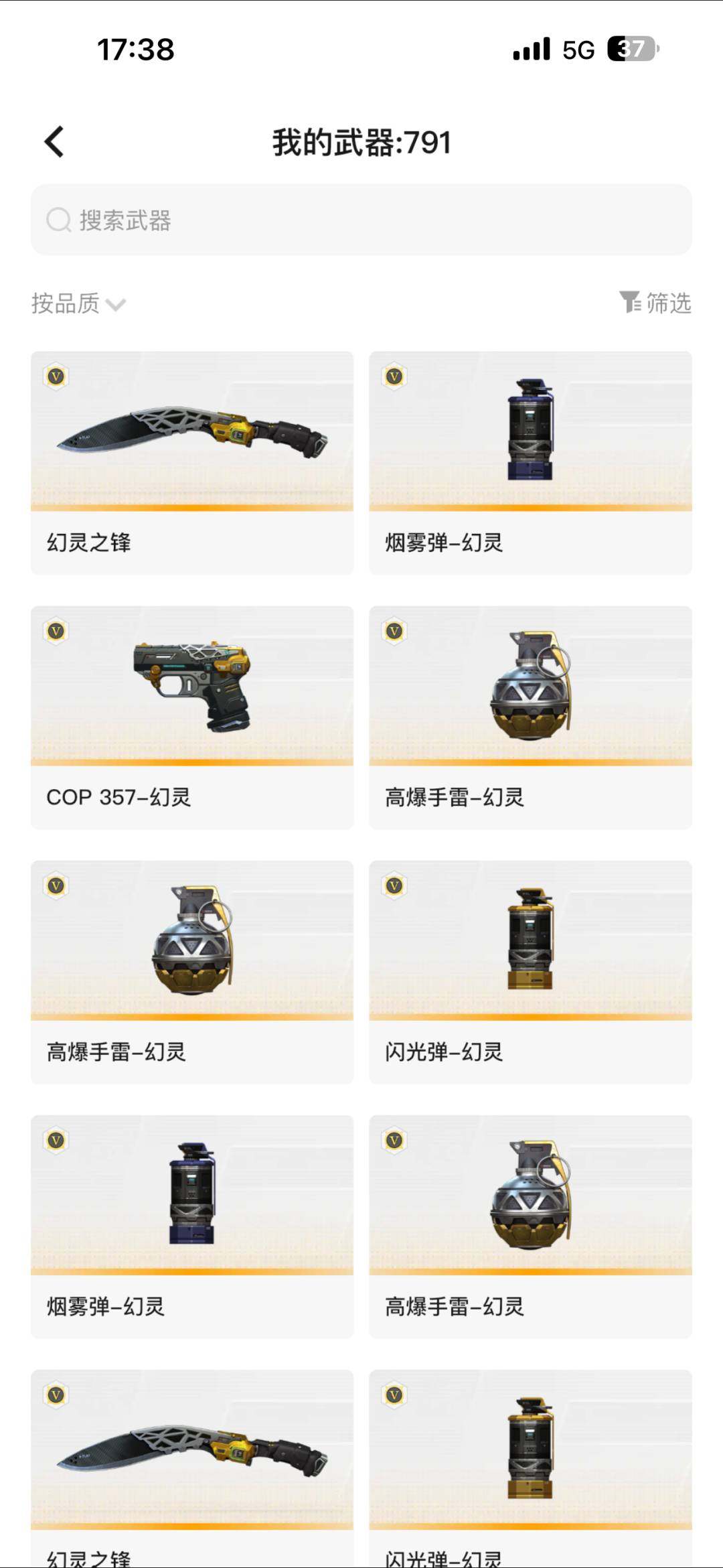Tap the V badge on the first 高爆手雷-幻灵
Image resolution: width=723 pixels, height=1568 pixels.
[395, 632]
